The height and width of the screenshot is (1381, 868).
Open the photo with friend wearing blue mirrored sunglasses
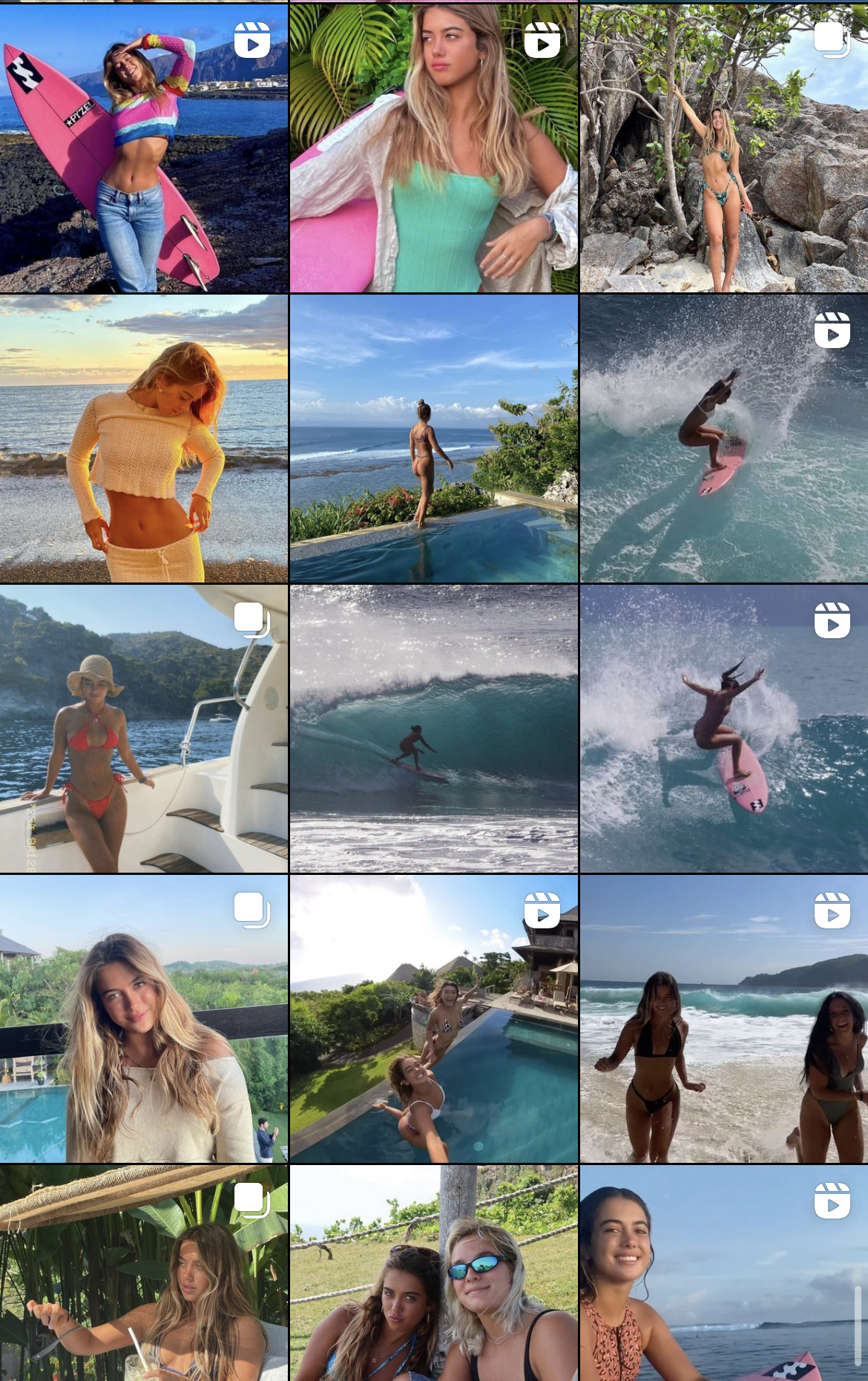click(433, 1273)
